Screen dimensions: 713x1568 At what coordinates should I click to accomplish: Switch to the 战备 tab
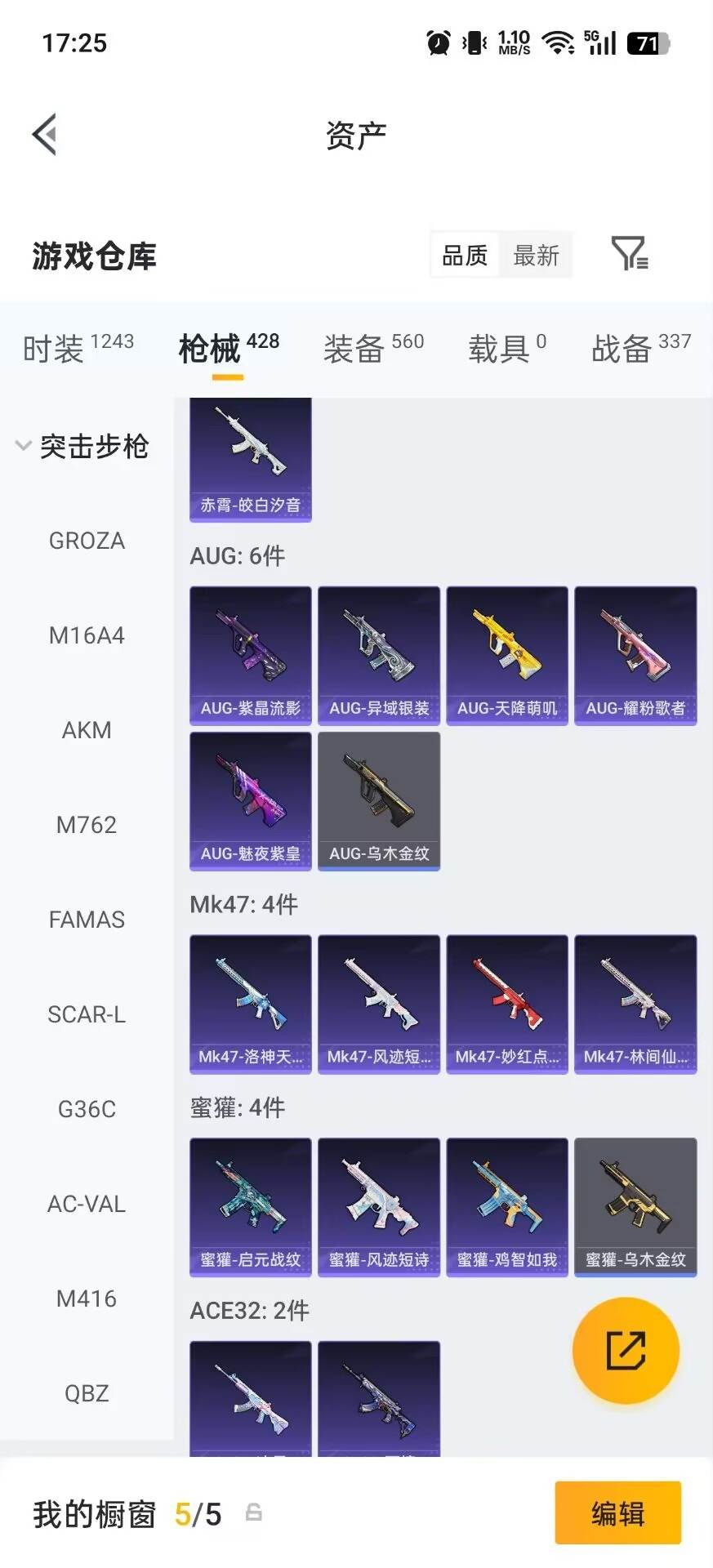click(x=641, y=349)
